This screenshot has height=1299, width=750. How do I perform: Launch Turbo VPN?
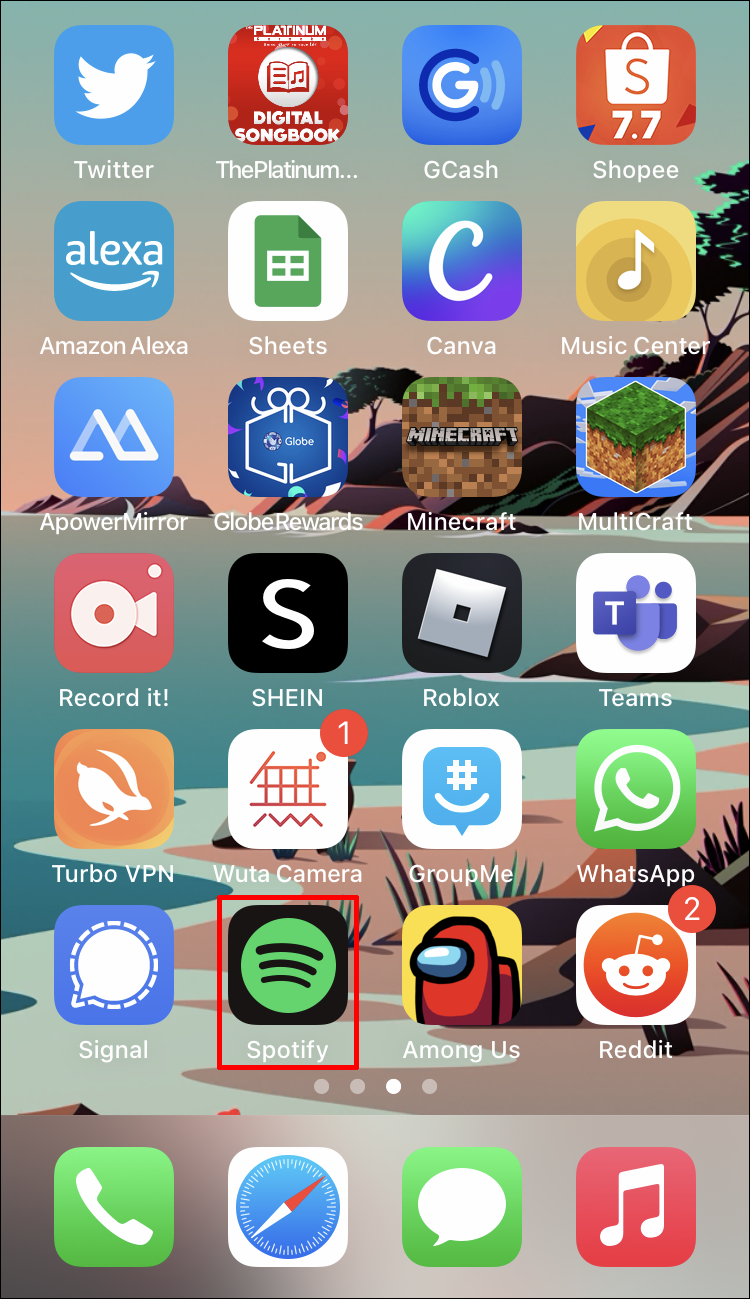tap(114, 789)
